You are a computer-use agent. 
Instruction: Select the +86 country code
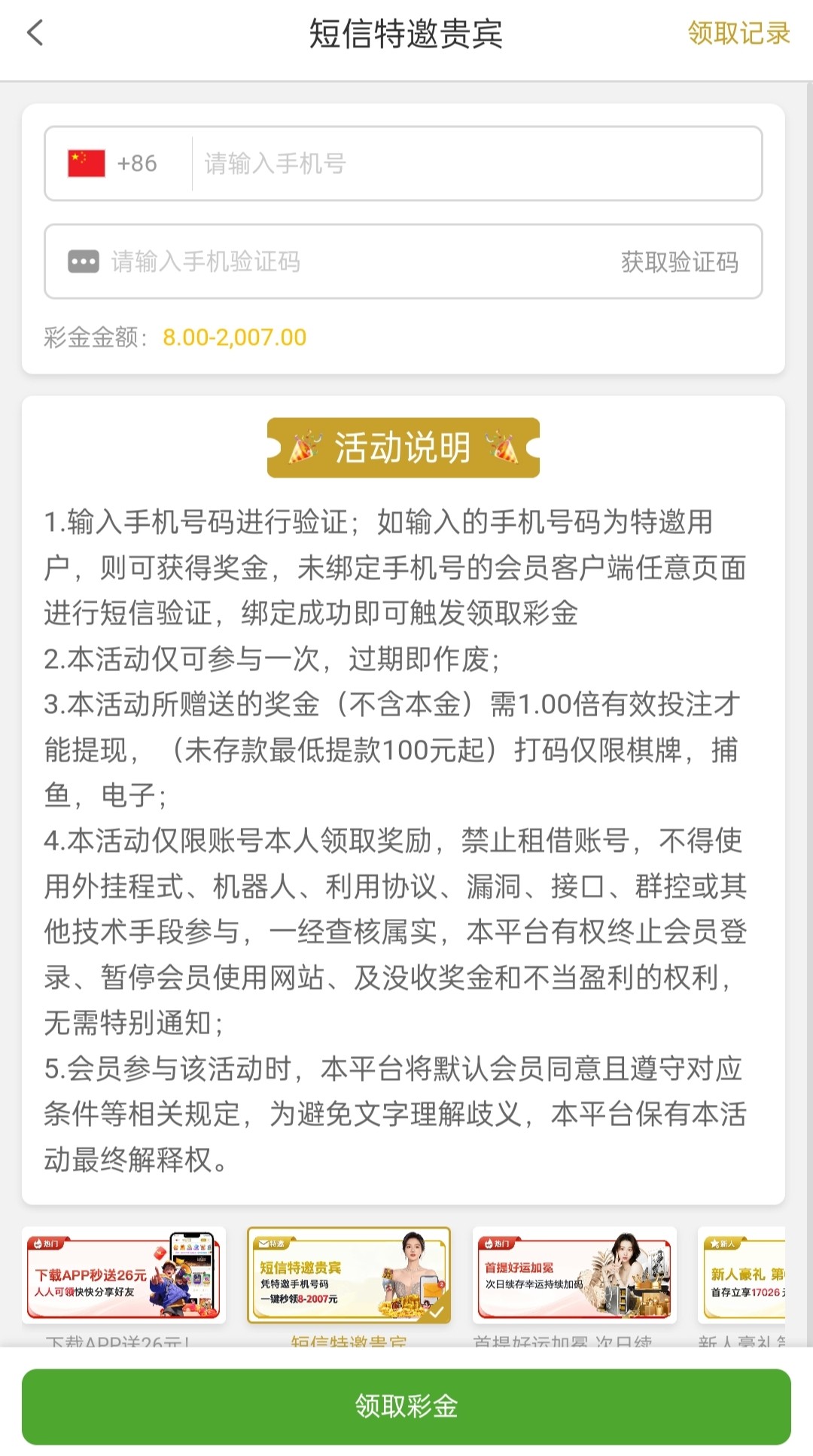pyautogui.click(x=114, y=163)
